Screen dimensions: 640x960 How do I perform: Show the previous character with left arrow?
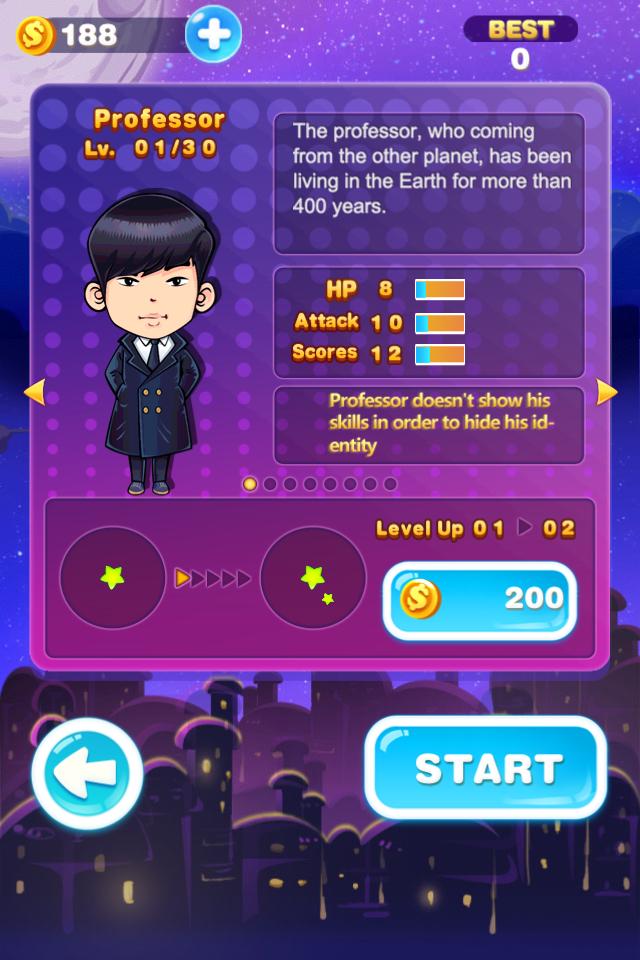point(34,392)
